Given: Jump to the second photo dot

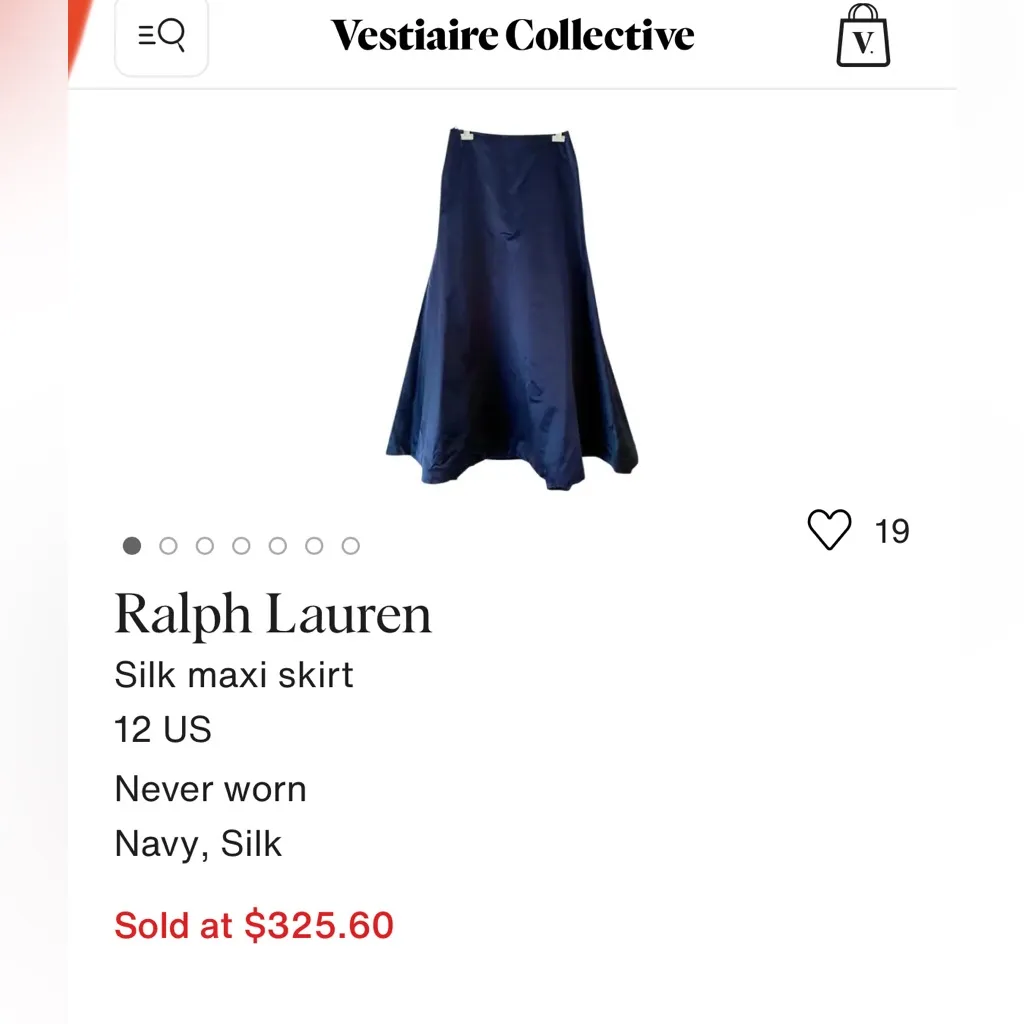Looking at the screenshot, I should coord(168,546).
